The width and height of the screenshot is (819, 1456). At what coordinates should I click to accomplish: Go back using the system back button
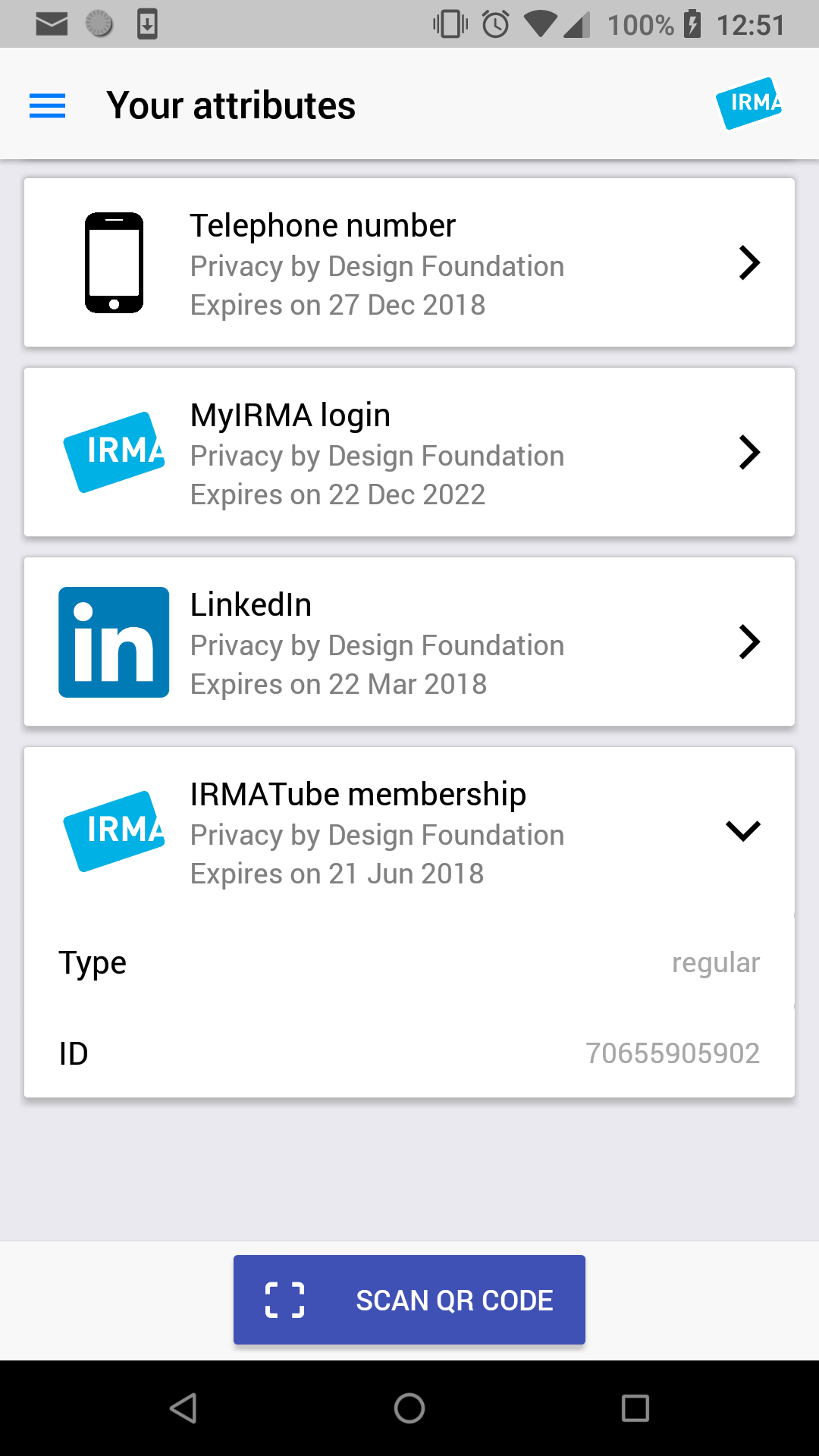tap(184, 1408)
